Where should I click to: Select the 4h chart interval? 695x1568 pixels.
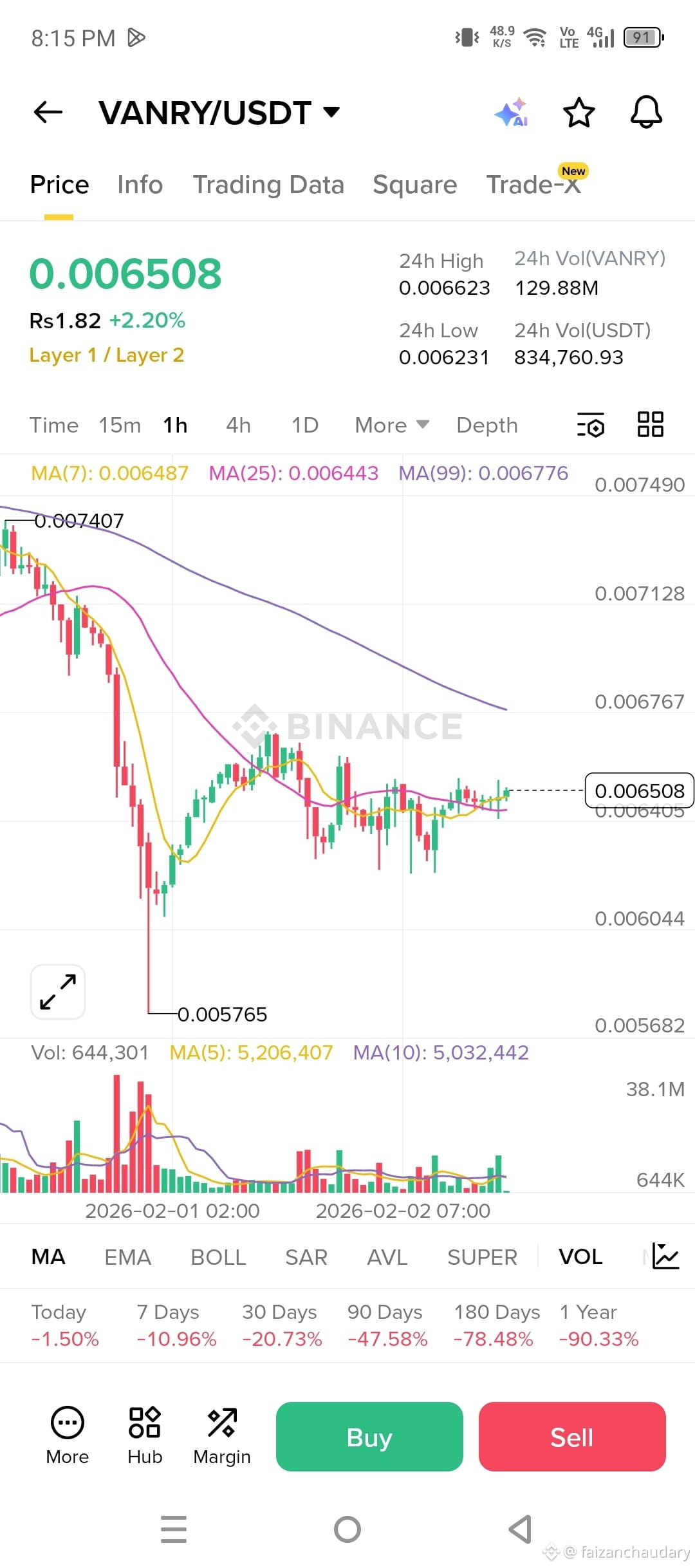click(238, 425)
